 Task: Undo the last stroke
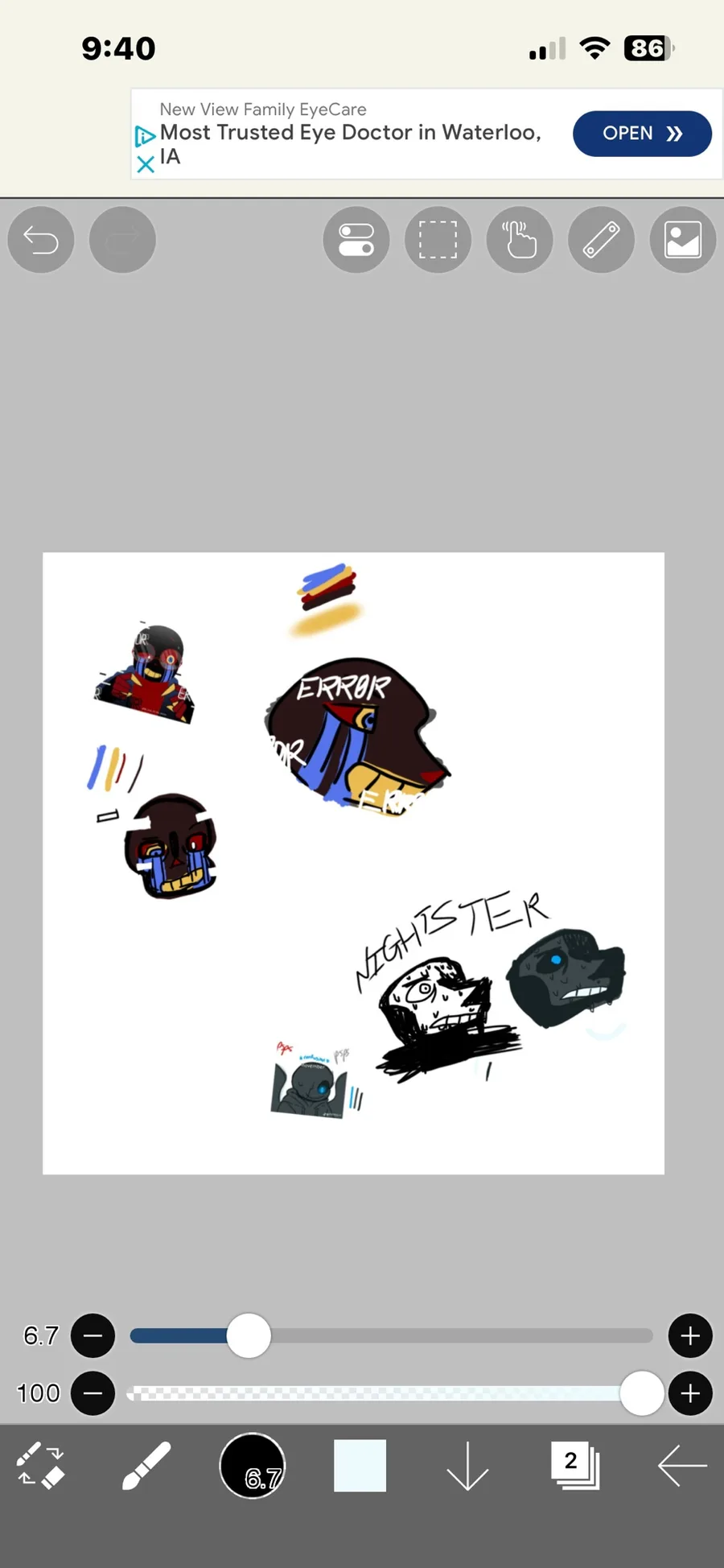(x=41, y=240)
